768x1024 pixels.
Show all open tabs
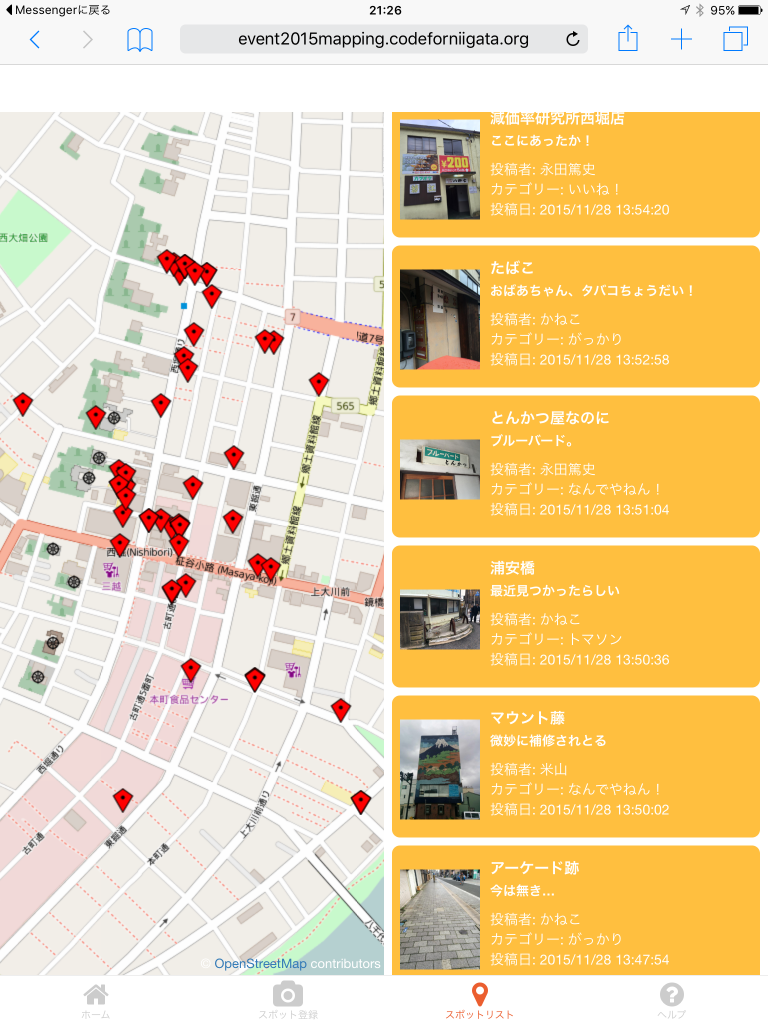pos(735,40)
